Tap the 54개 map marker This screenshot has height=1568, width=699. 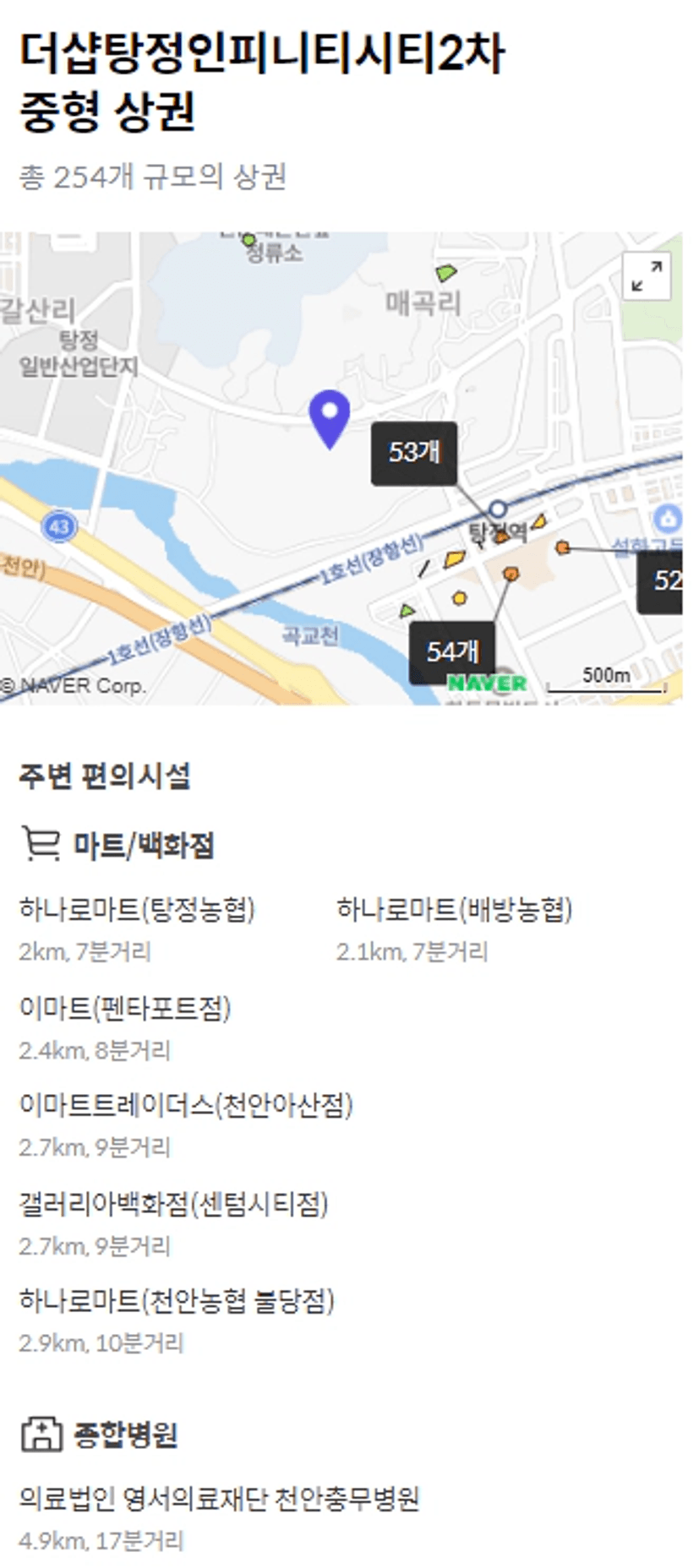click(452, 652)
